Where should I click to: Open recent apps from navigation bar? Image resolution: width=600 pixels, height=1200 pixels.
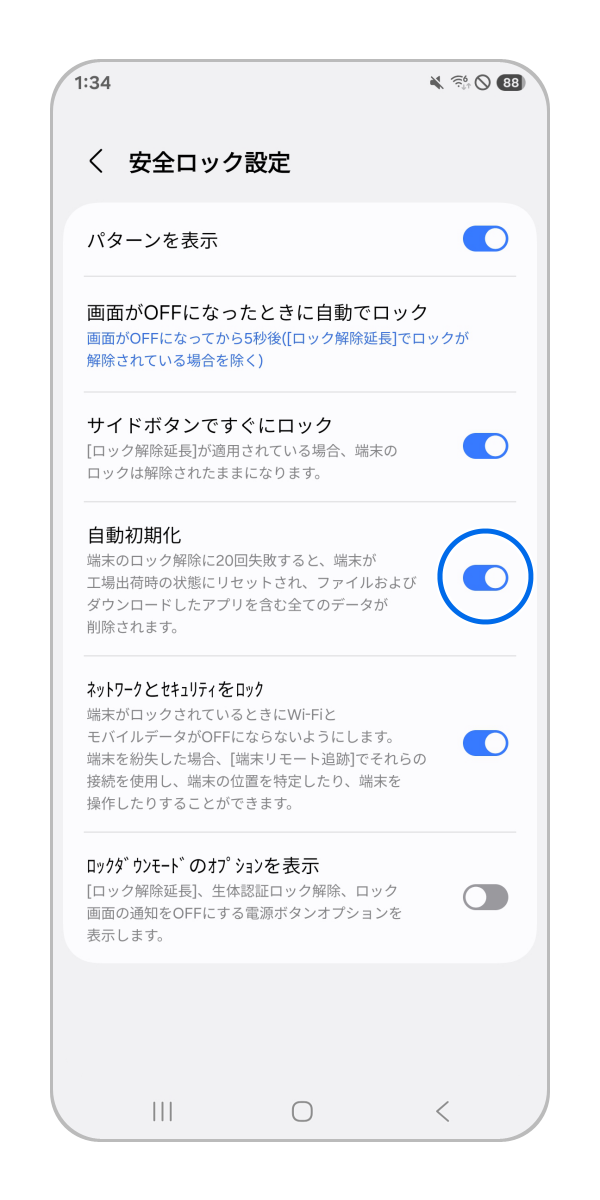pos(162,1111)
